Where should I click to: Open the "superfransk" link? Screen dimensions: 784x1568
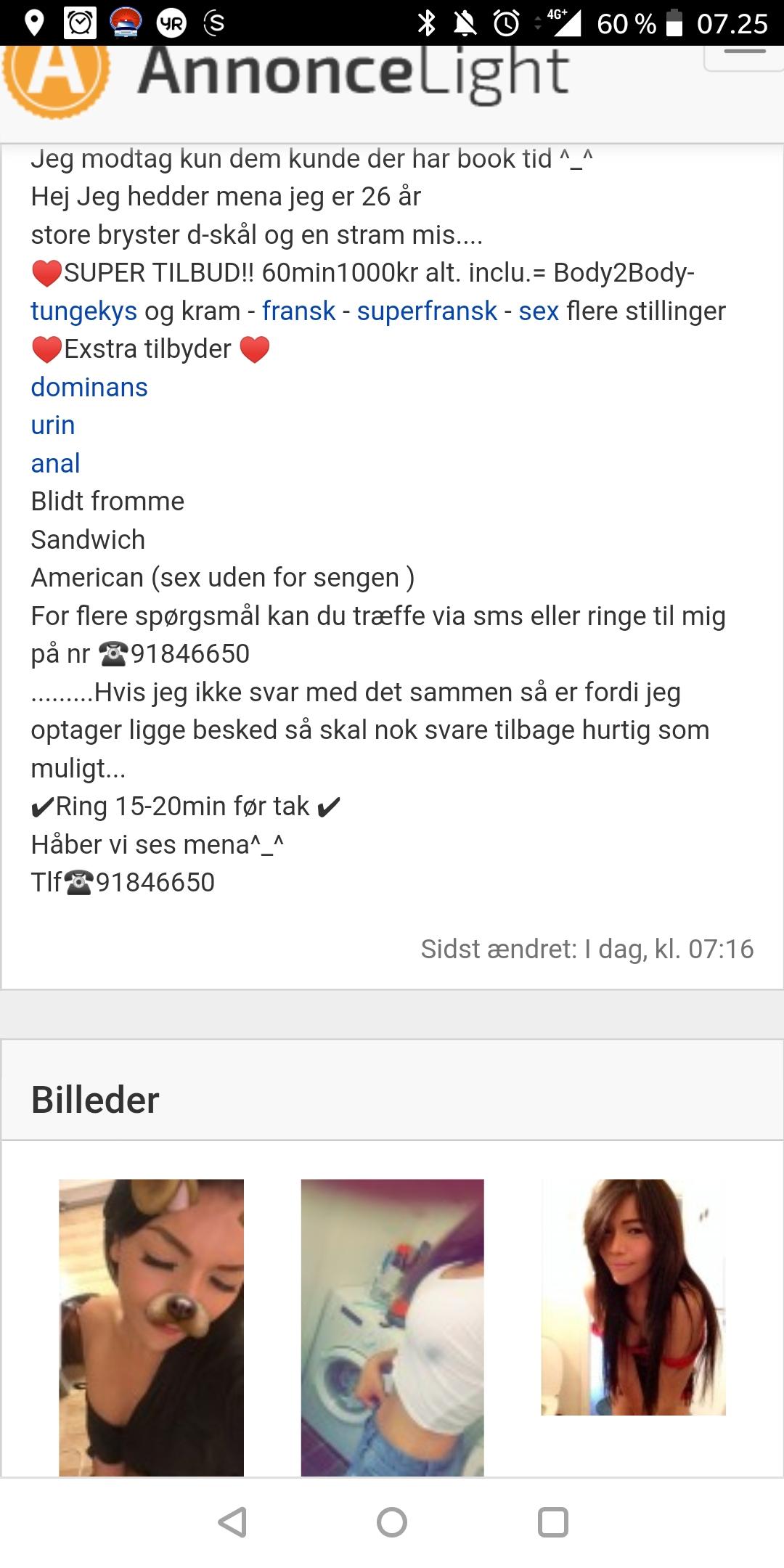point(427,311)
